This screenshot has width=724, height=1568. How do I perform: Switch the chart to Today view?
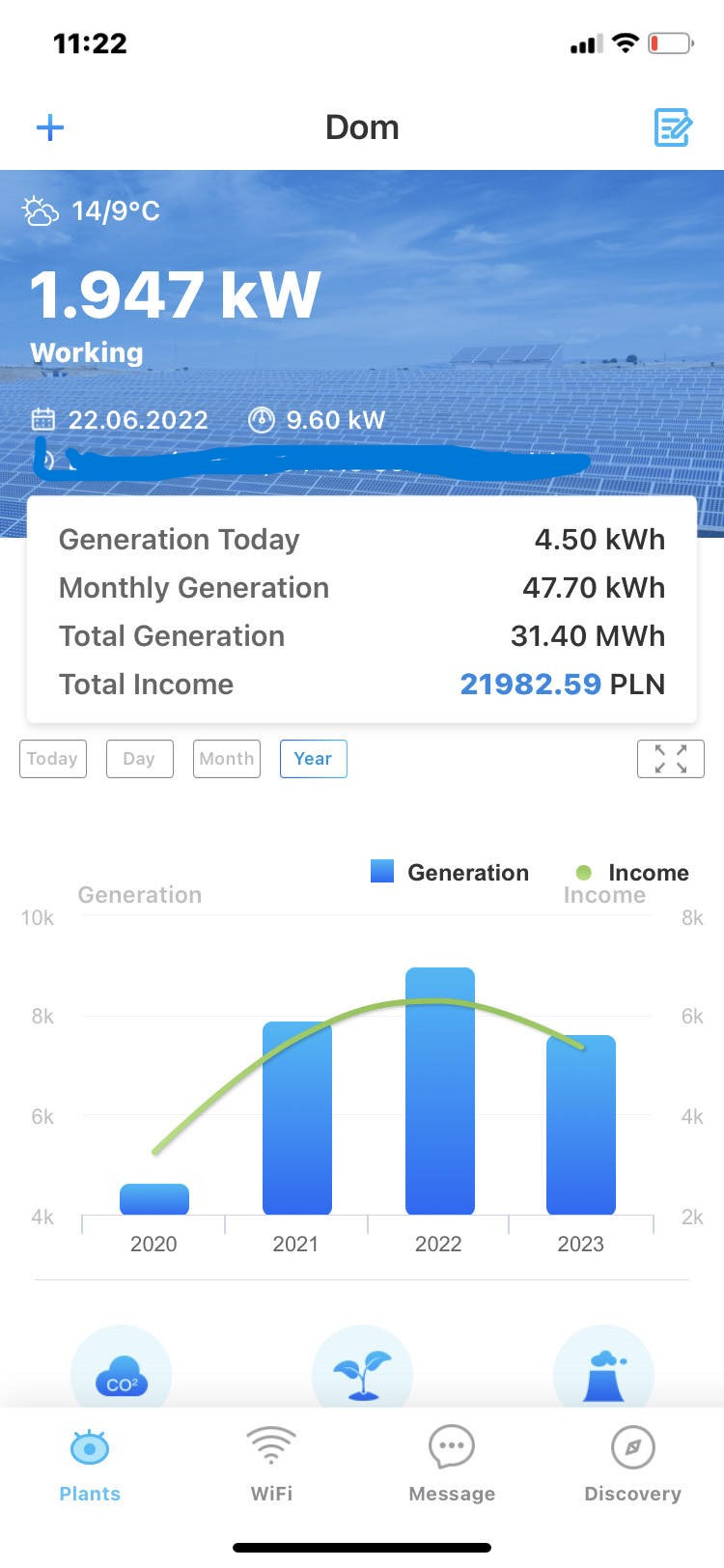[x=52, y=759]
